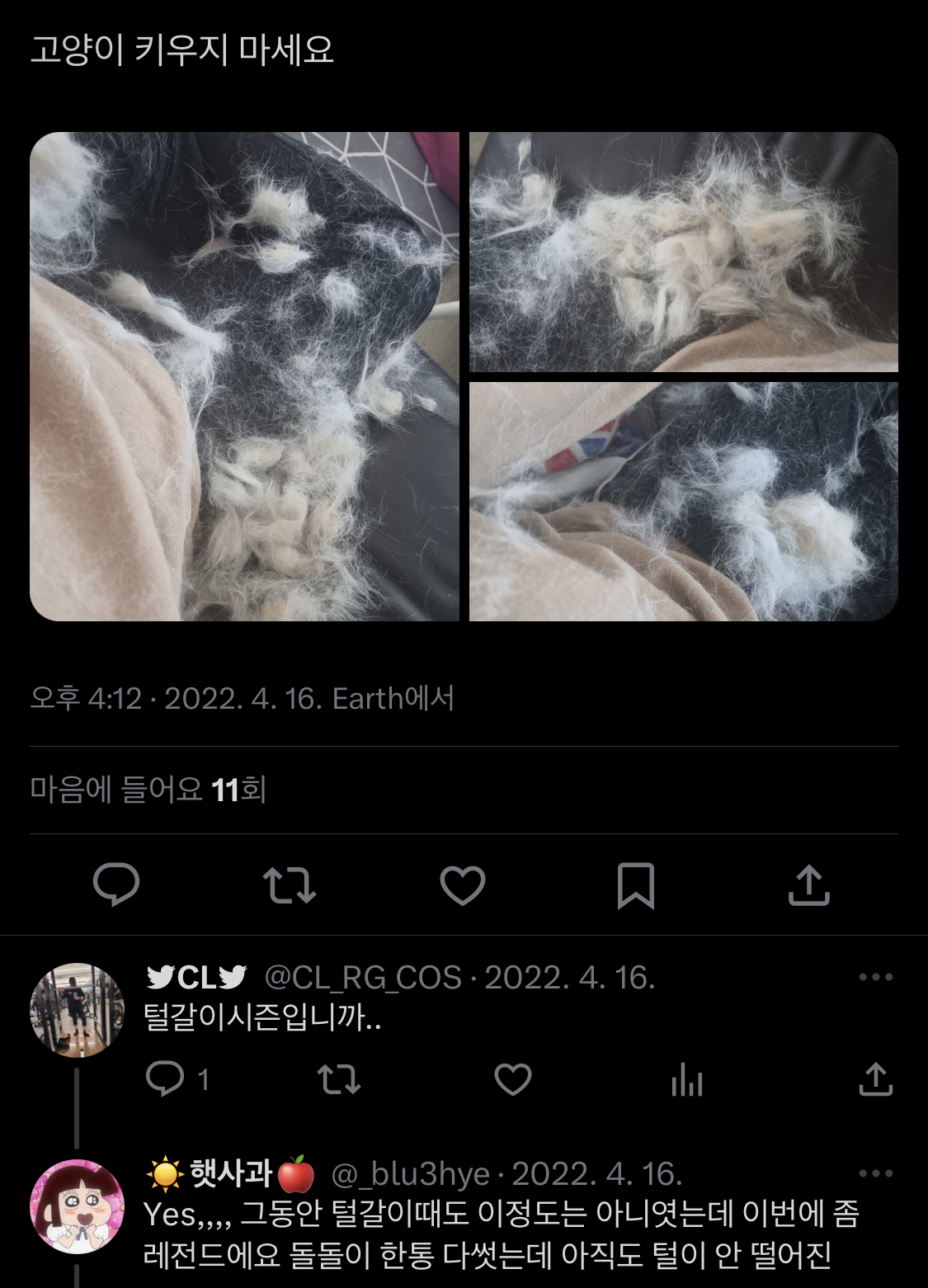Open more options on 햇사과's reply
Screen dimensions: 928x1288
pos(875,1173)
